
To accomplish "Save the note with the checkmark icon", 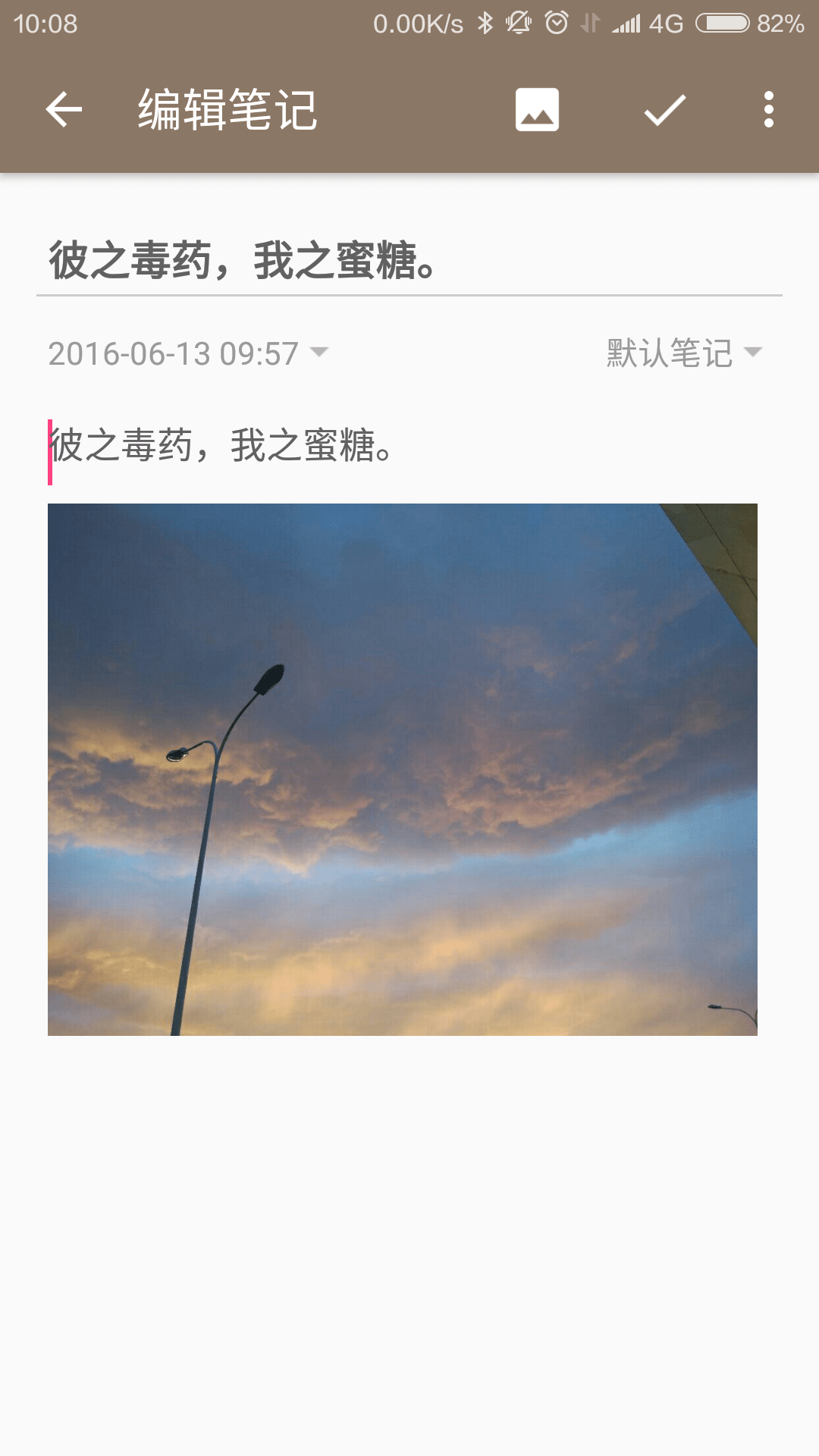I will [664, 110].
